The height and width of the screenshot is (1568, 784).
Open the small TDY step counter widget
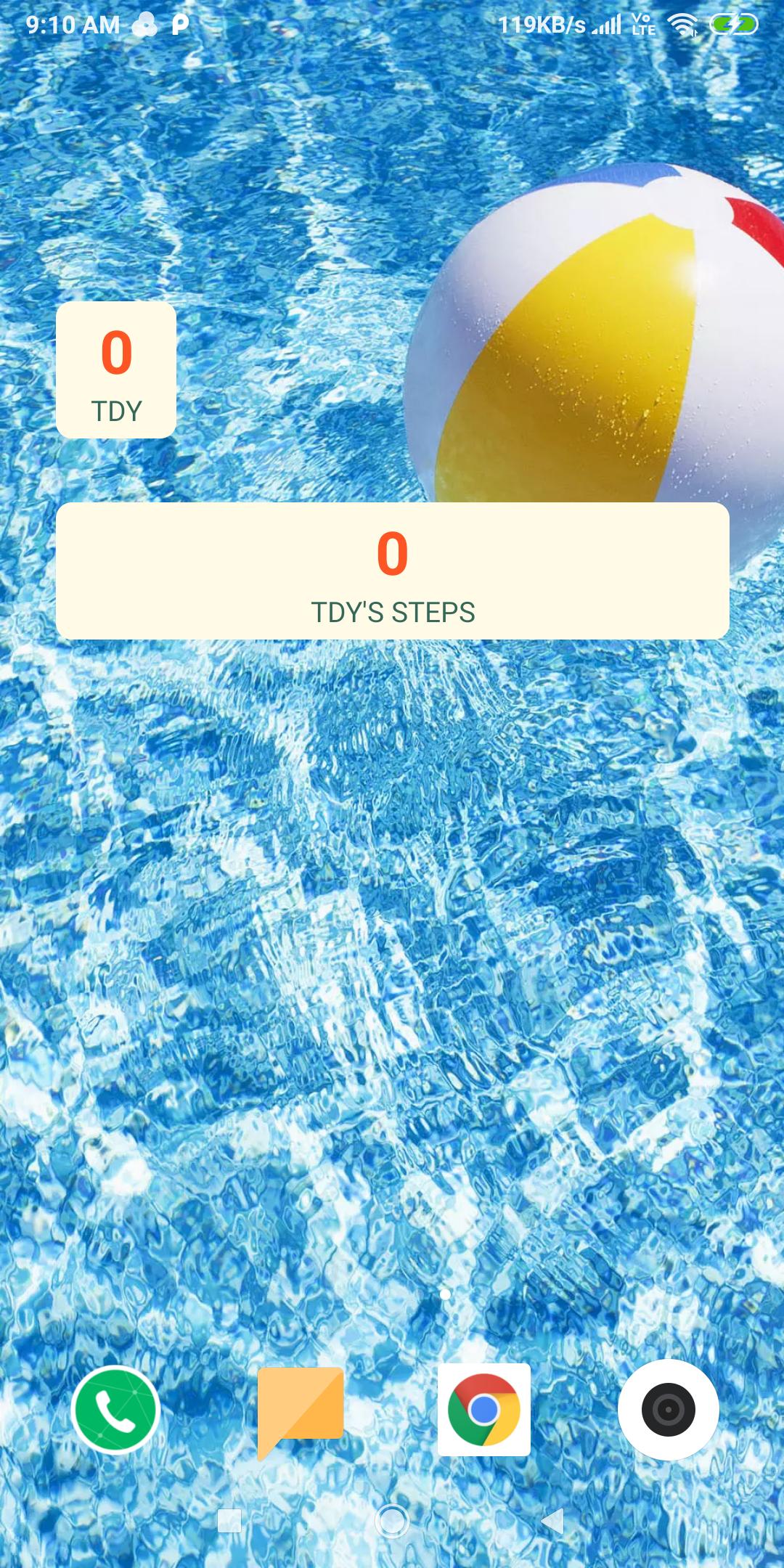pyautogui.click(x=116, y=370)
